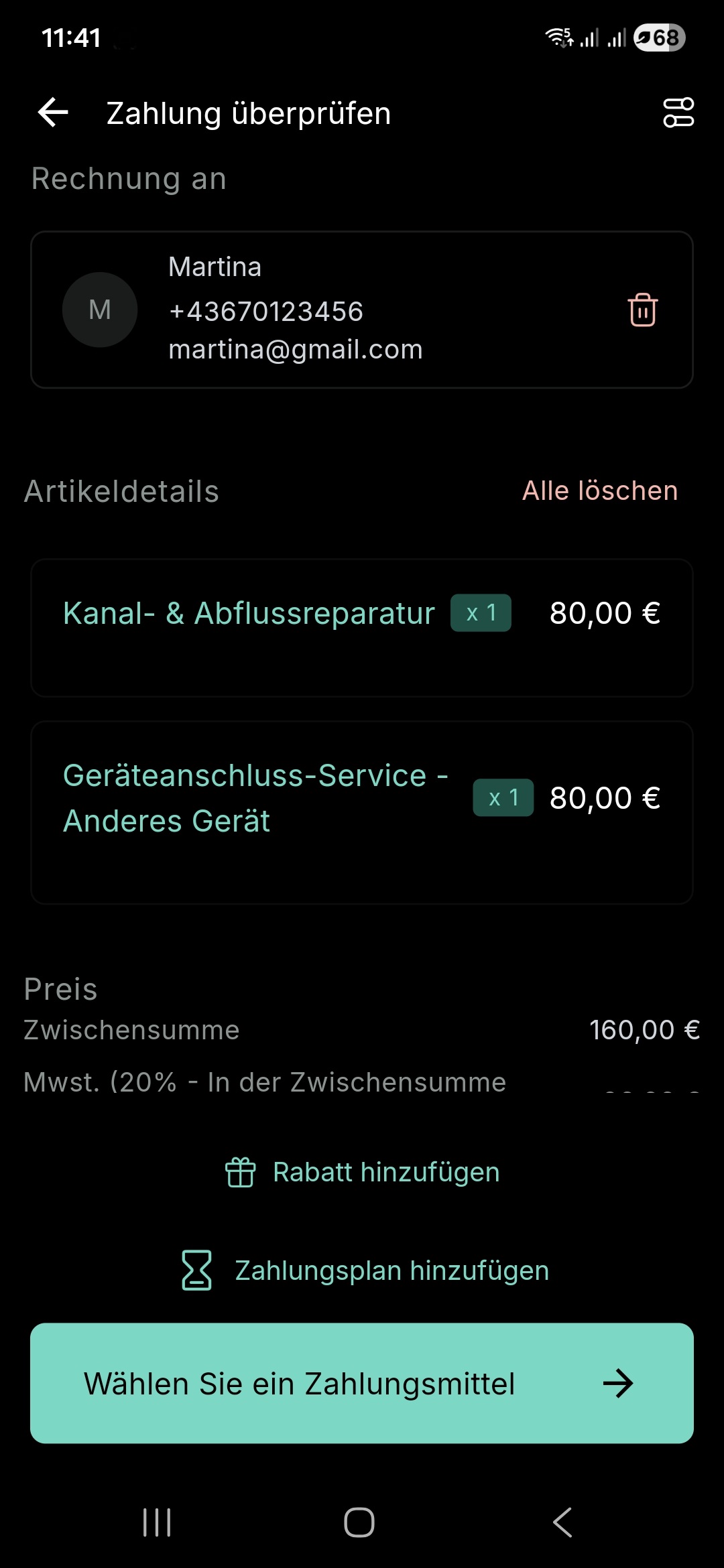Go to the system home screen

click(x=359, y=1522)
